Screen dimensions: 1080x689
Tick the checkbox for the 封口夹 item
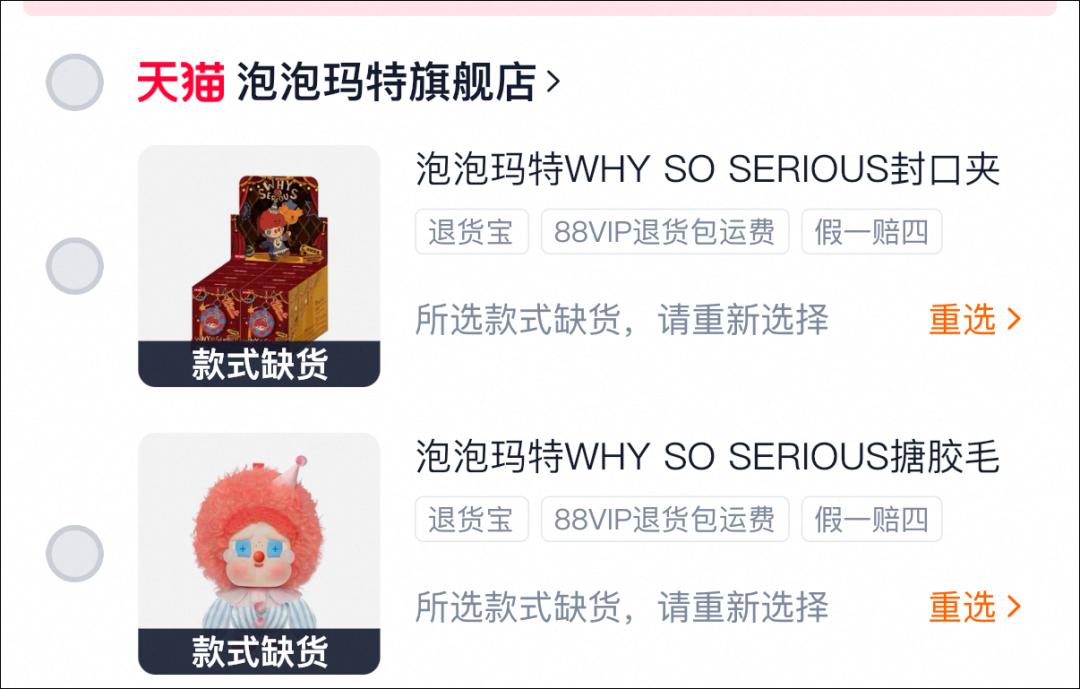point(75,266)
